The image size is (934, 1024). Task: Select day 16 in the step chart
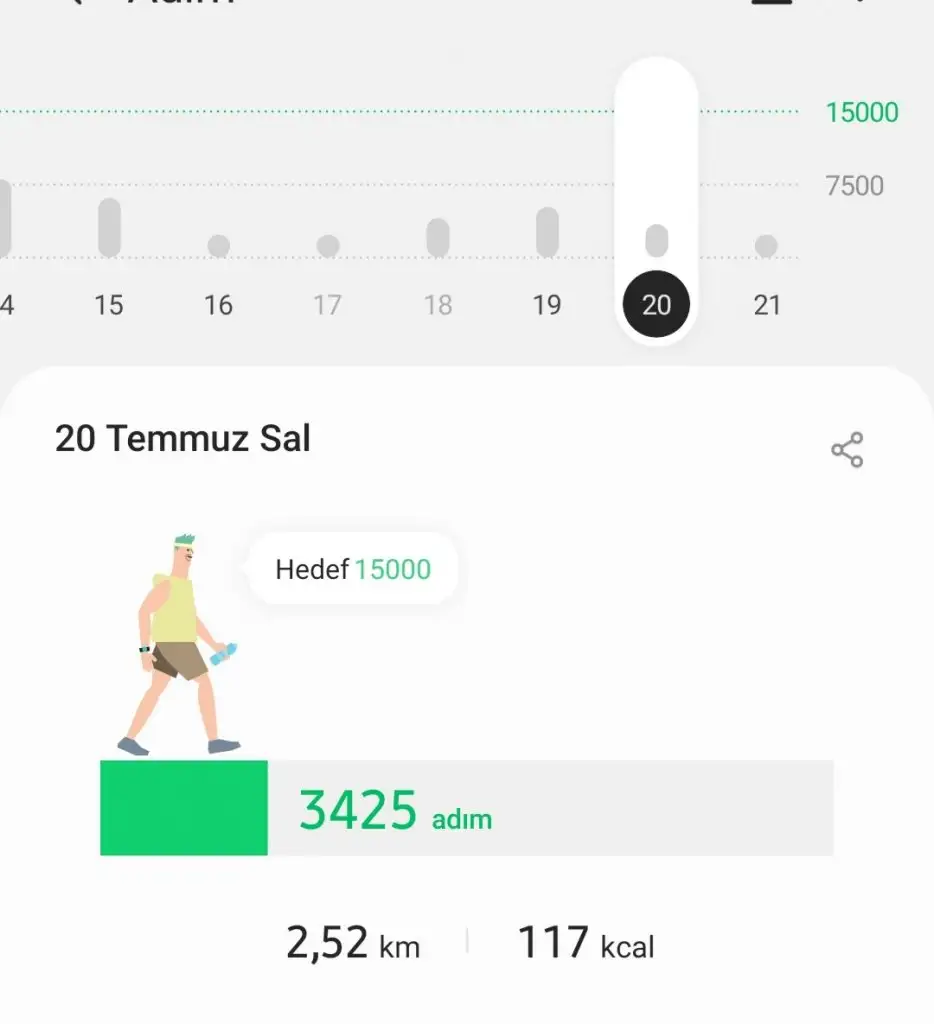coord(219,304)
